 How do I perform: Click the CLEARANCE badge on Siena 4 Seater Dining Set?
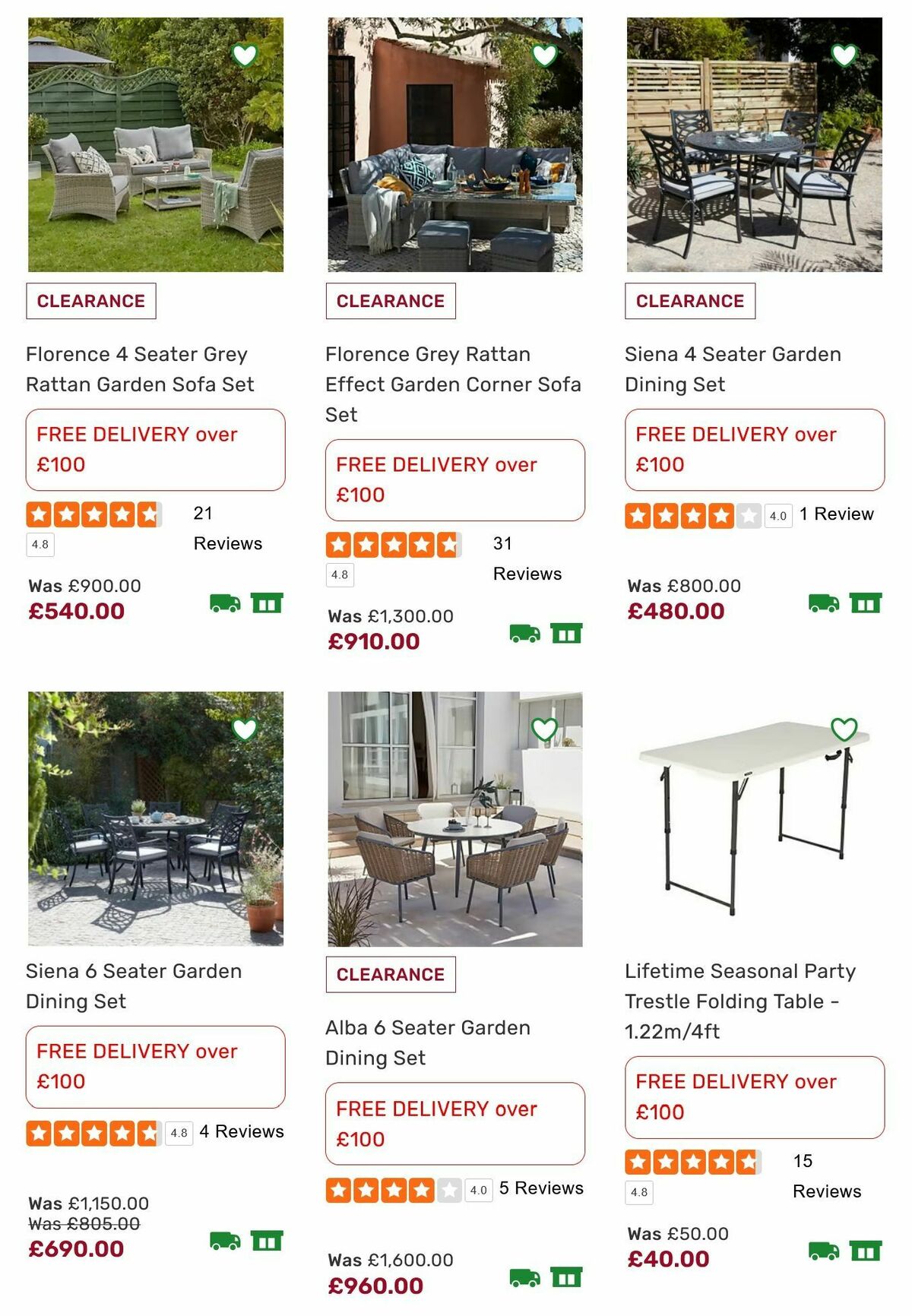tap(689, 300)
